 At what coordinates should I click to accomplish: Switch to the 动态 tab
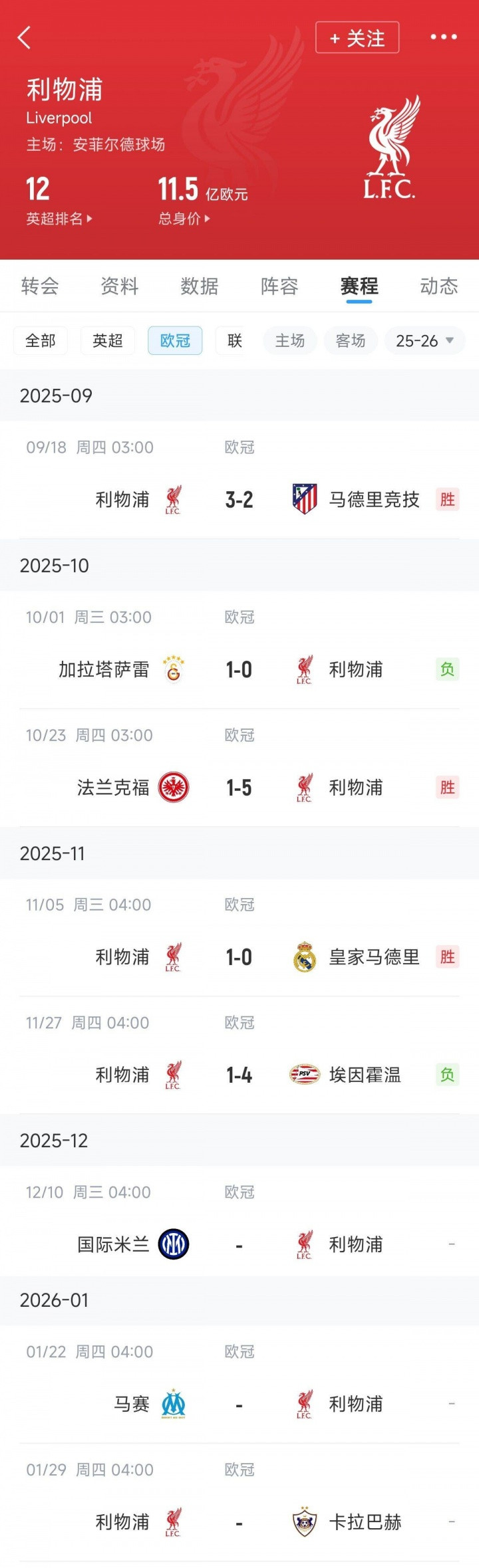pos(439,286)
